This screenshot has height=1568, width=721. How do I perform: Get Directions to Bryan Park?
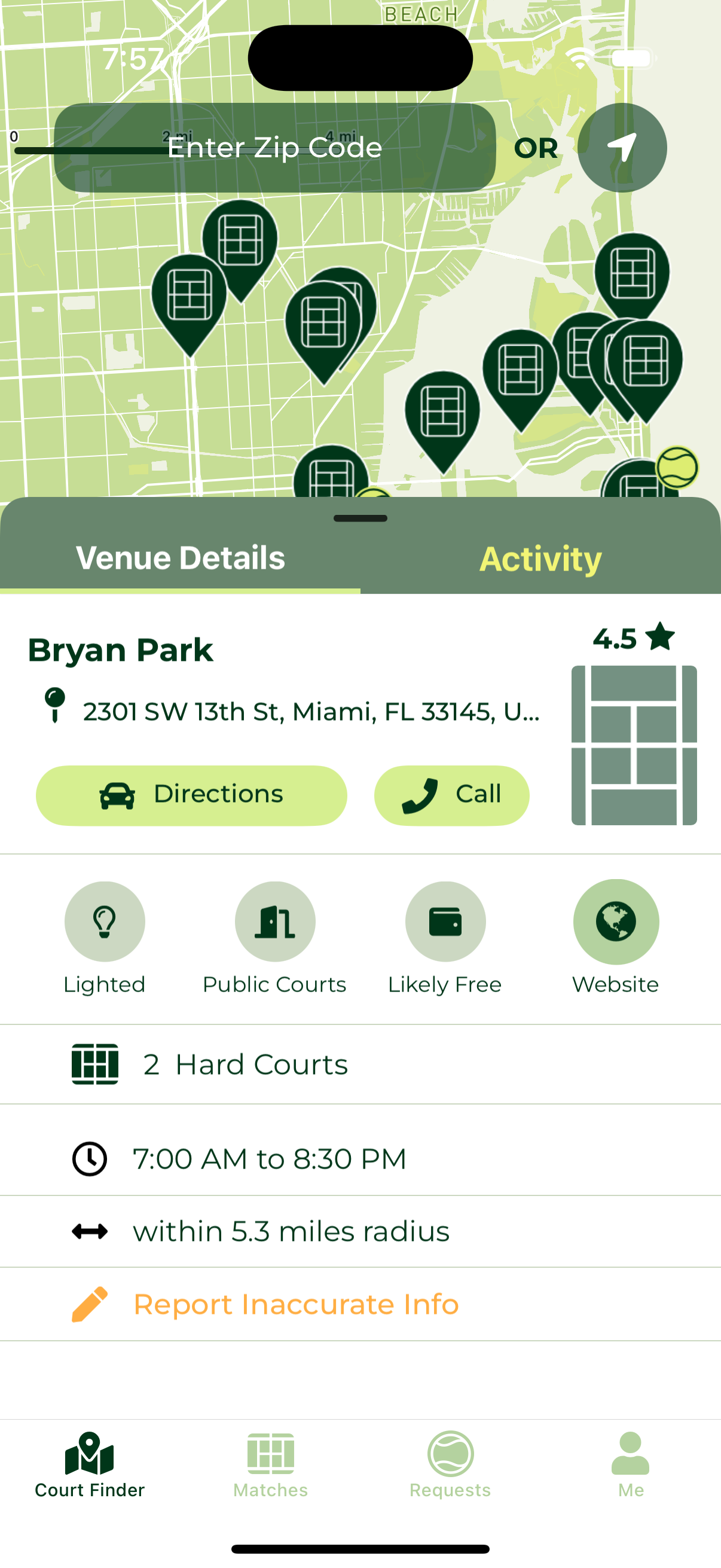click(191, 795)
